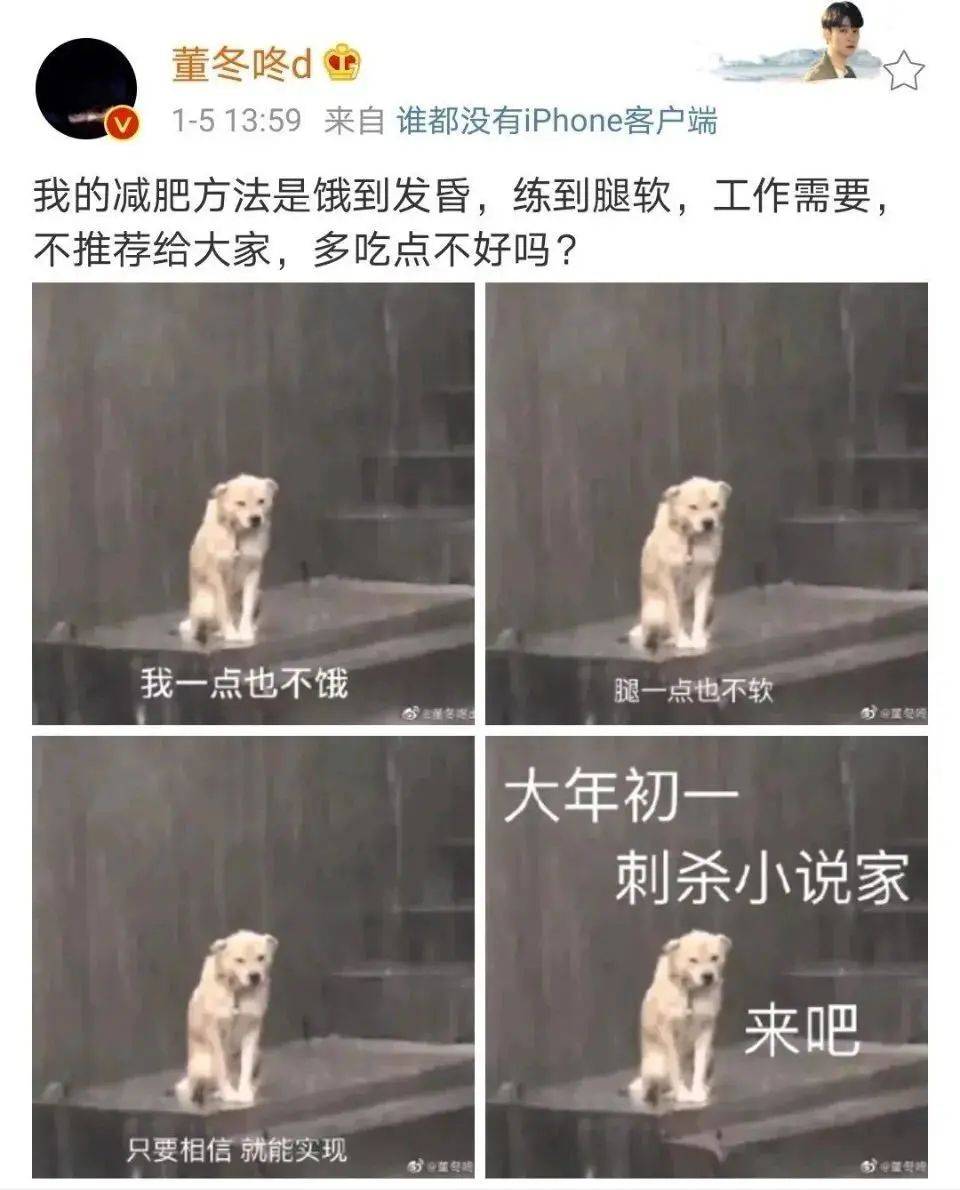Favorite this post with the star icon

[904, 71]
